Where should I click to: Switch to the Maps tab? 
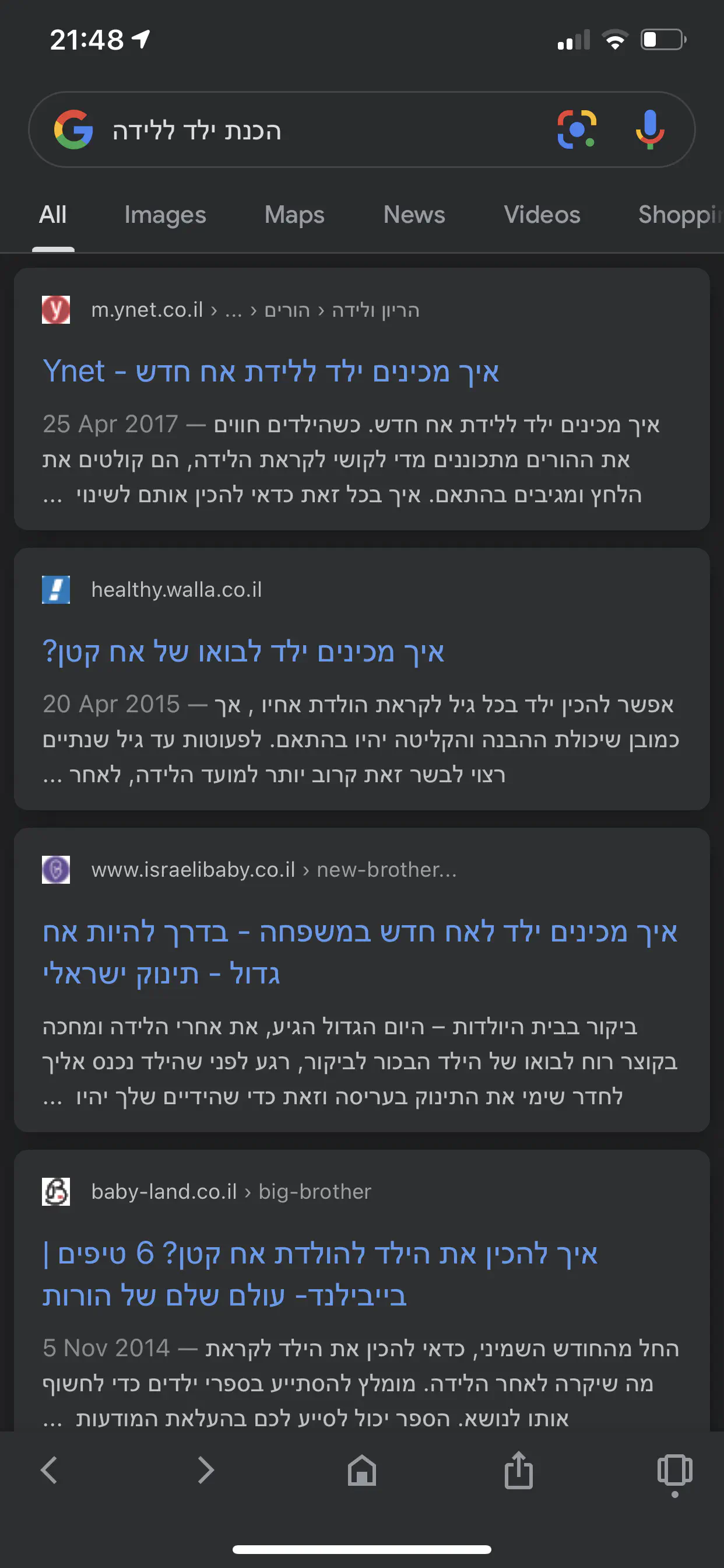[294, 215]
